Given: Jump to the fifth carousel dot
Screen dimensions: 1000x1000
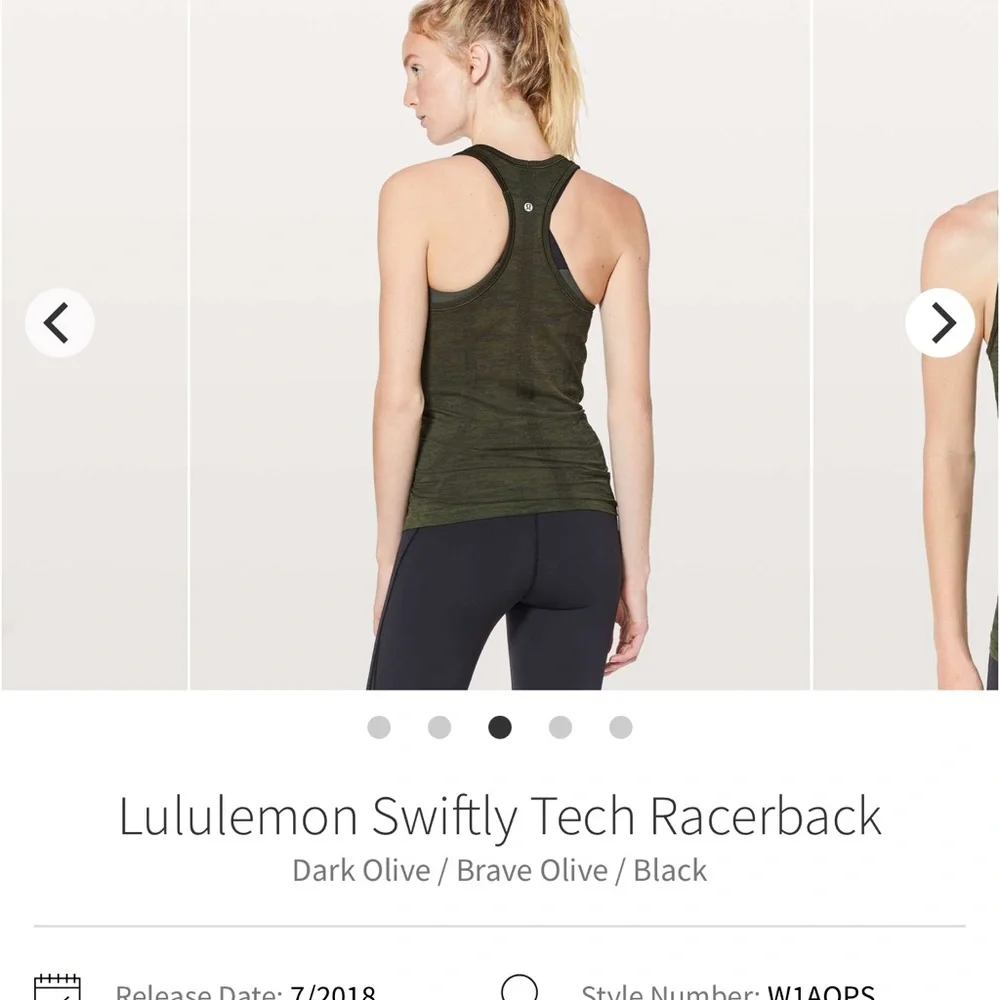Looking at the screenshot, I should [621, 727].
